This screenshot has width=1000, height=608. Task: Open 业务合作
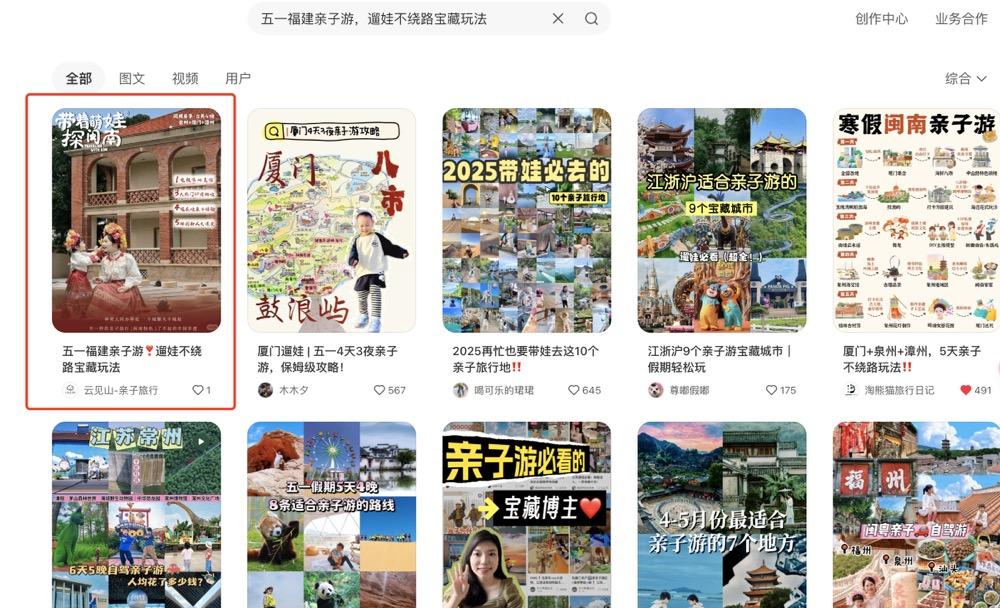pyautogui.click(x=961, y=18)
